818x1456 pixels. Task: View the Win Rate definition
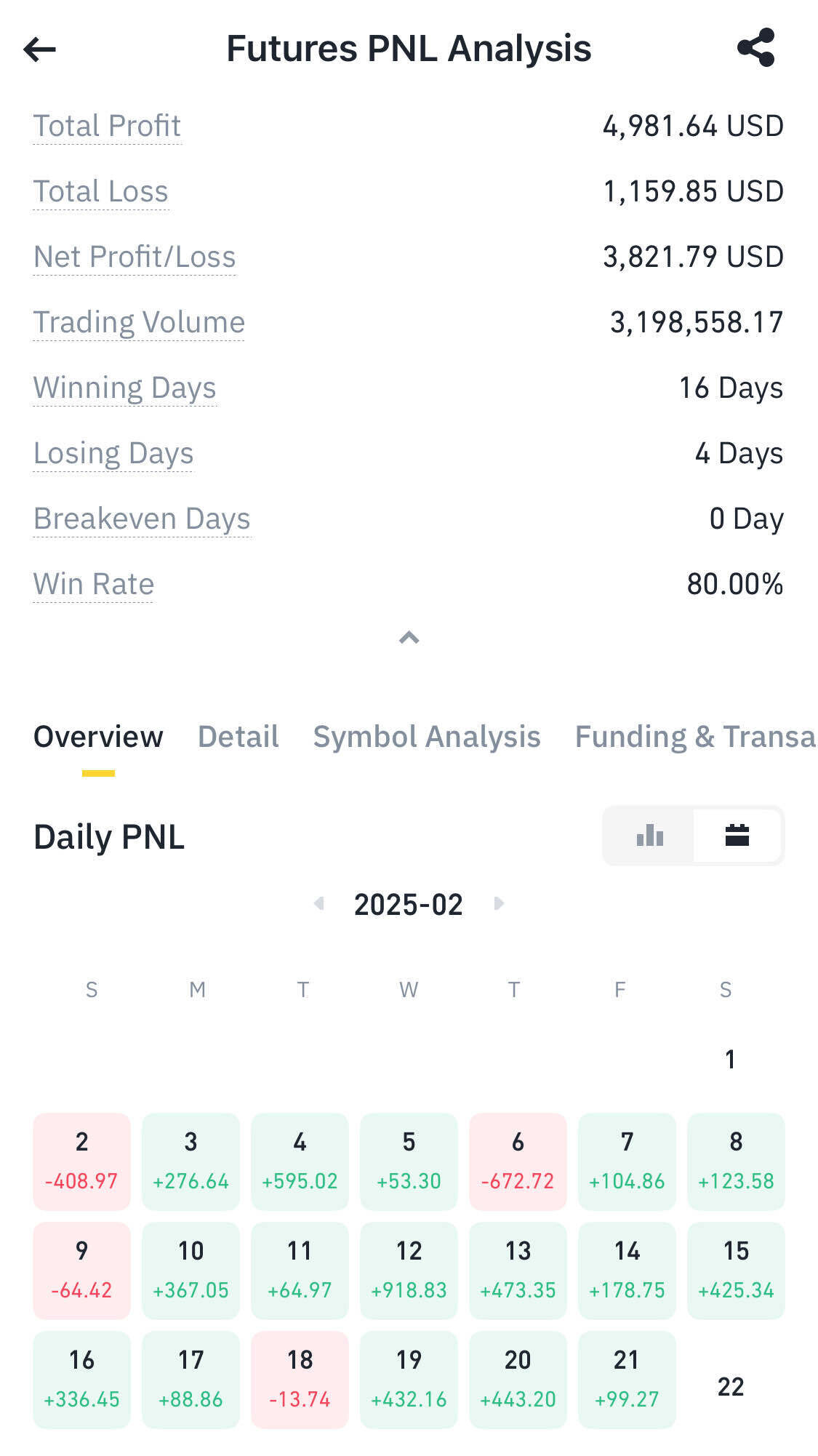coord(94,584)
